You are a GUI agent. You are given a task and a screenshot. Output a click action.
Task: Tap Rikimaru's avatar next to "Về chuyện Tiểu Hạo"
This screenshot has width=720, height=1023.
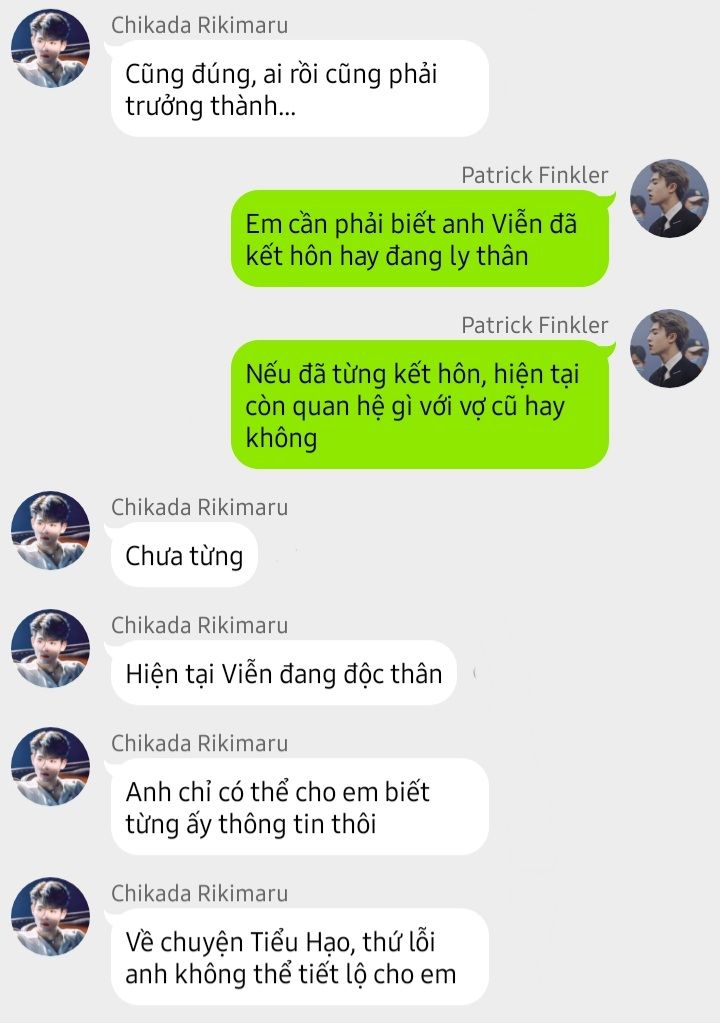pos(50,917)
